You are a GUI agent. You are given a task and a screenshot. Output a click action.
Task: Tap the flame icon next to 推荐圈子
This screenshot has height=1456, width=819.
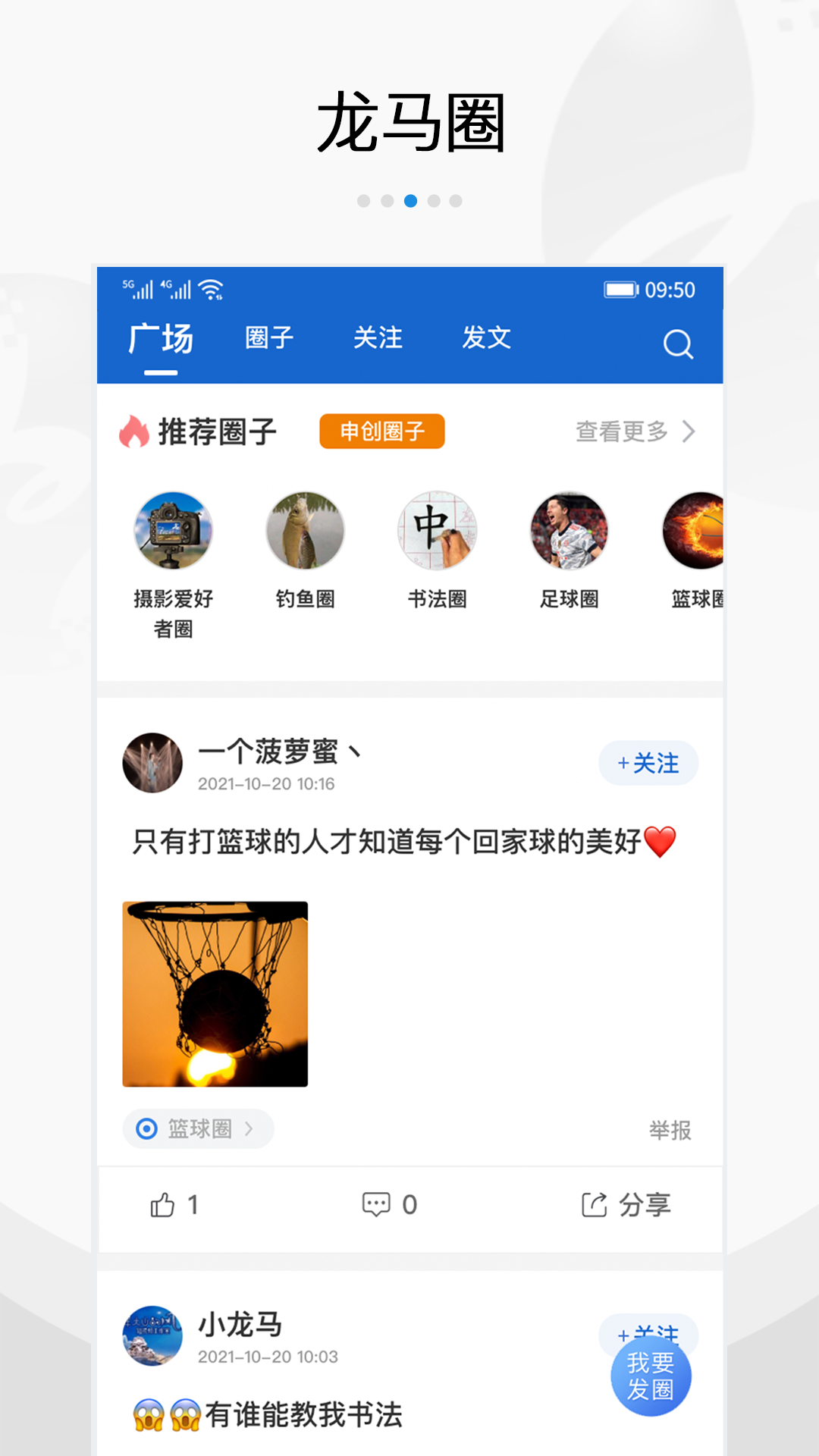point(133,431)
